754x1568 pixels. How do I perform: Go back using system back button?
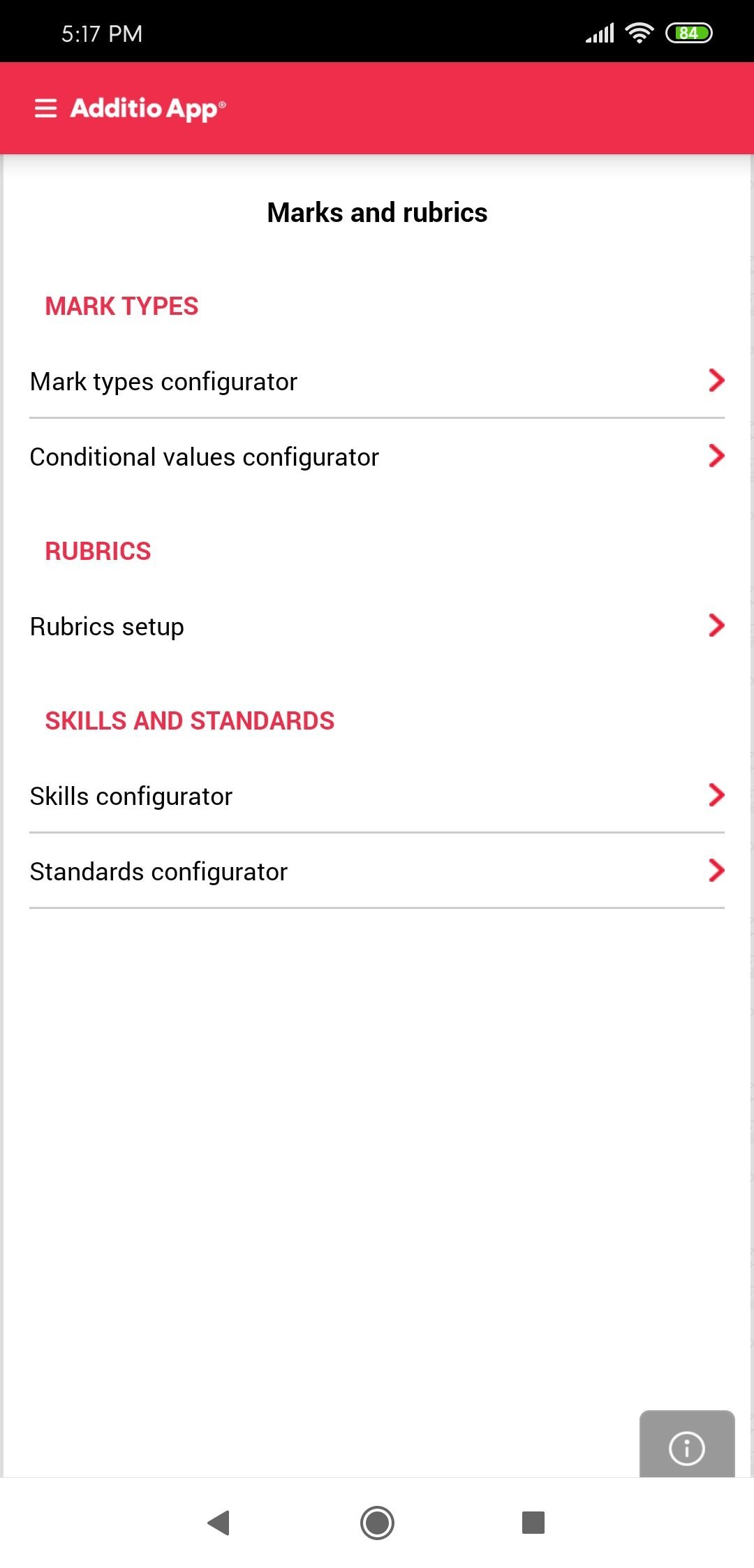[219, 1522]
